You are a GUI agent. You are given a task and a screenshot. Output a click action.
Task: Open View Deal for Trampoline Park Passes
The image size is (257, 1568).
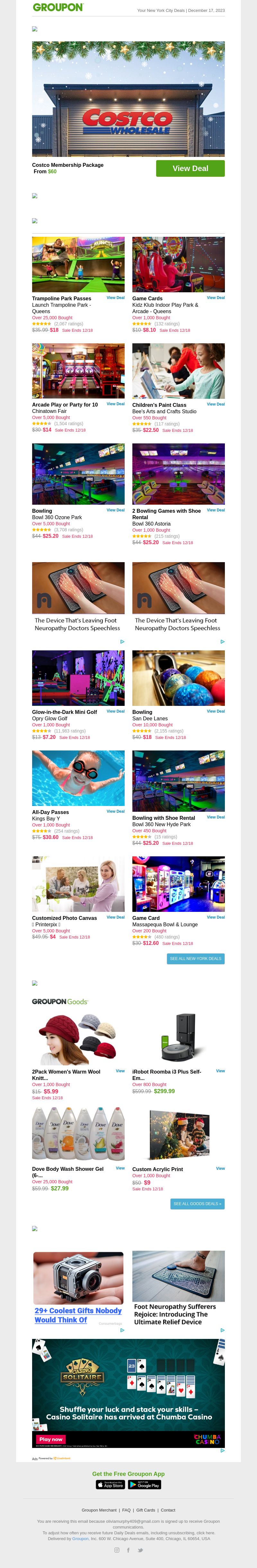[x=115, y=298]
